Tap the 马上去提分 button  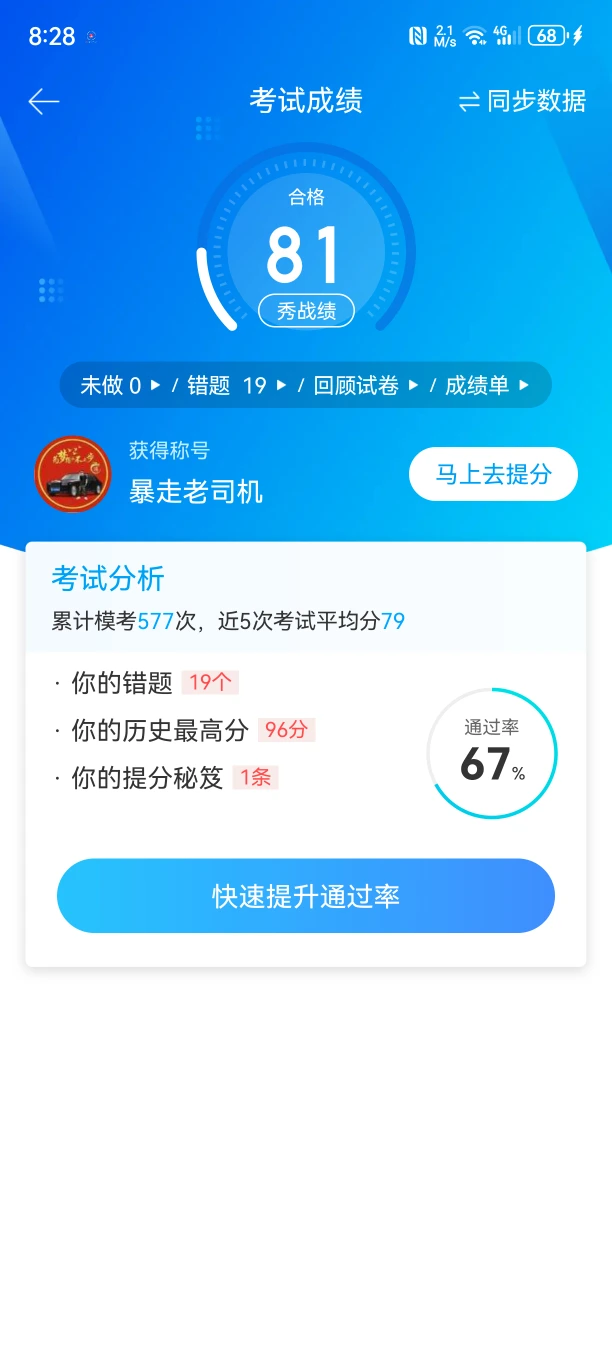point(493,474)
